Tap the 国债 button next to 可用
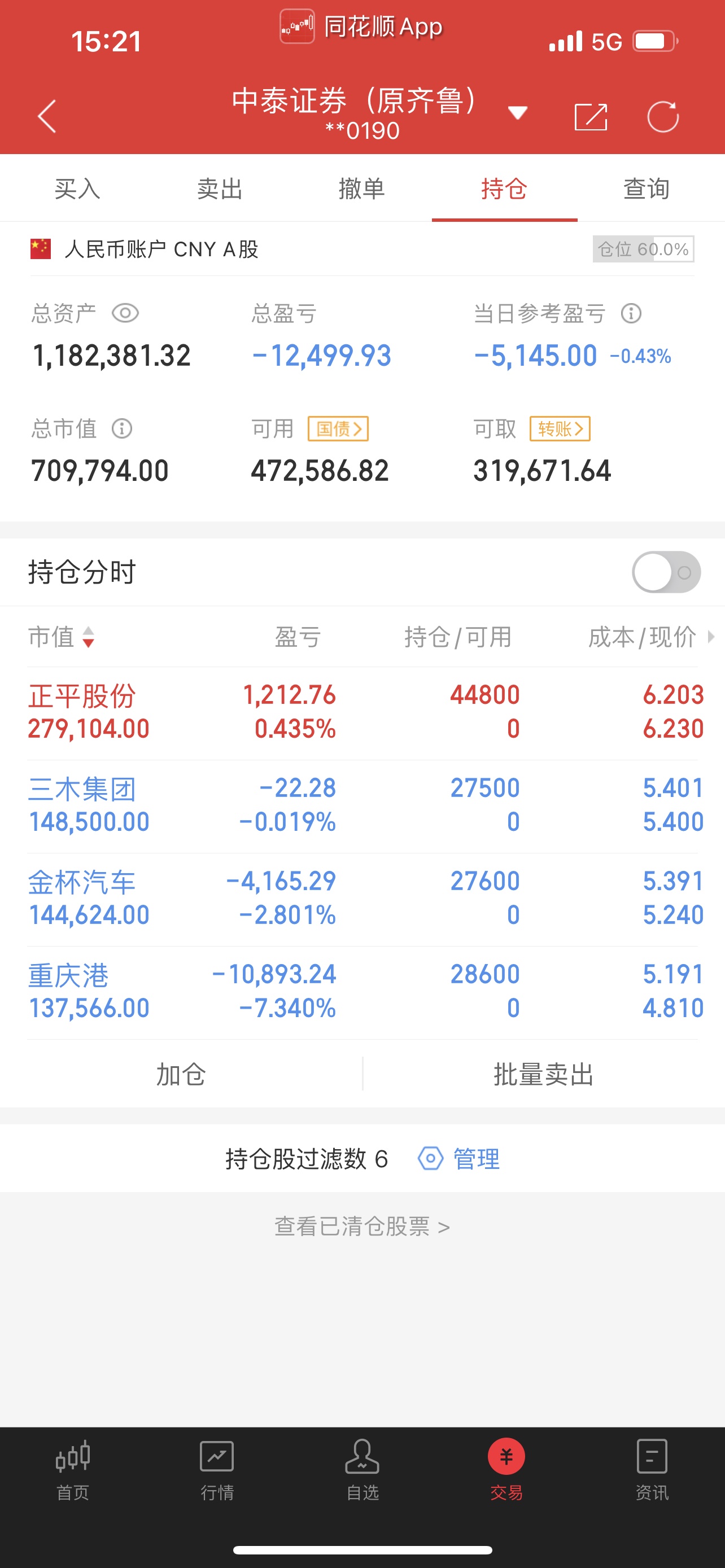Screen dimensions: 725x1568 338,428
